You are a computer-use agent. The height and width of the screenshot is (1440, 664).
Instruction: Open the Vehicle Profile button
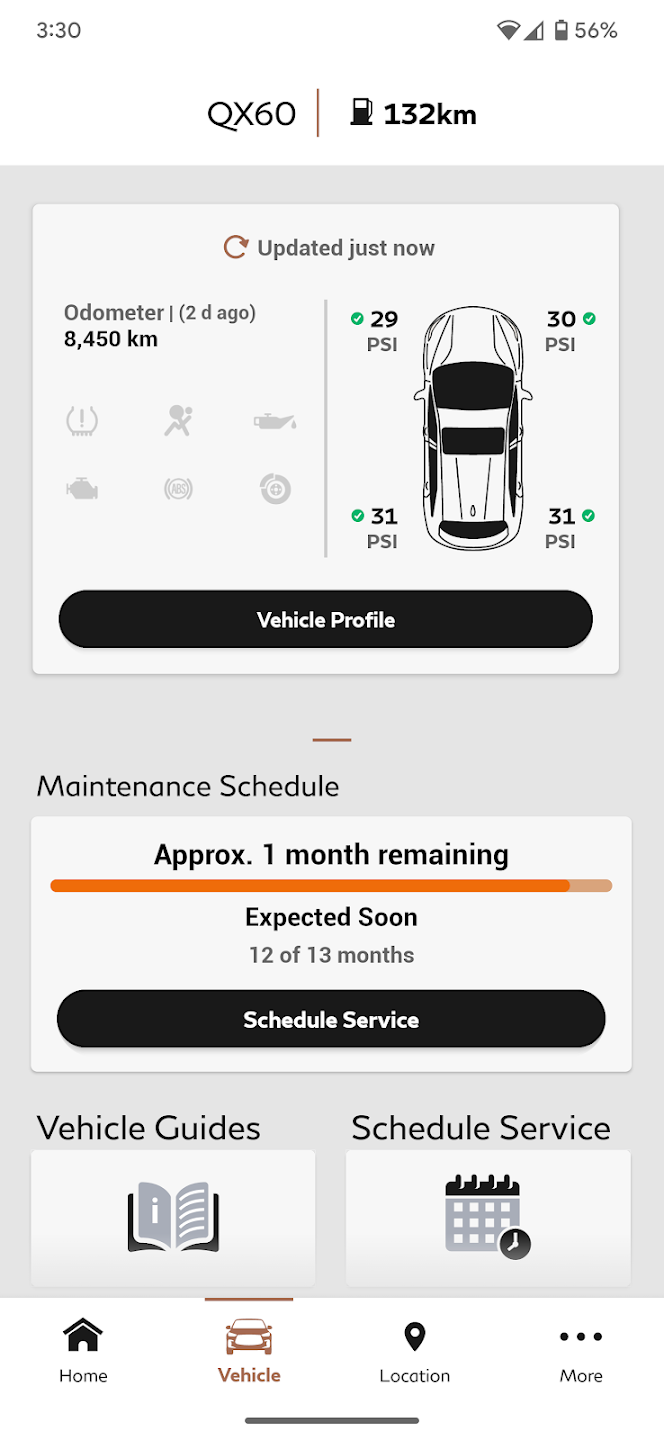click(326, 620)
